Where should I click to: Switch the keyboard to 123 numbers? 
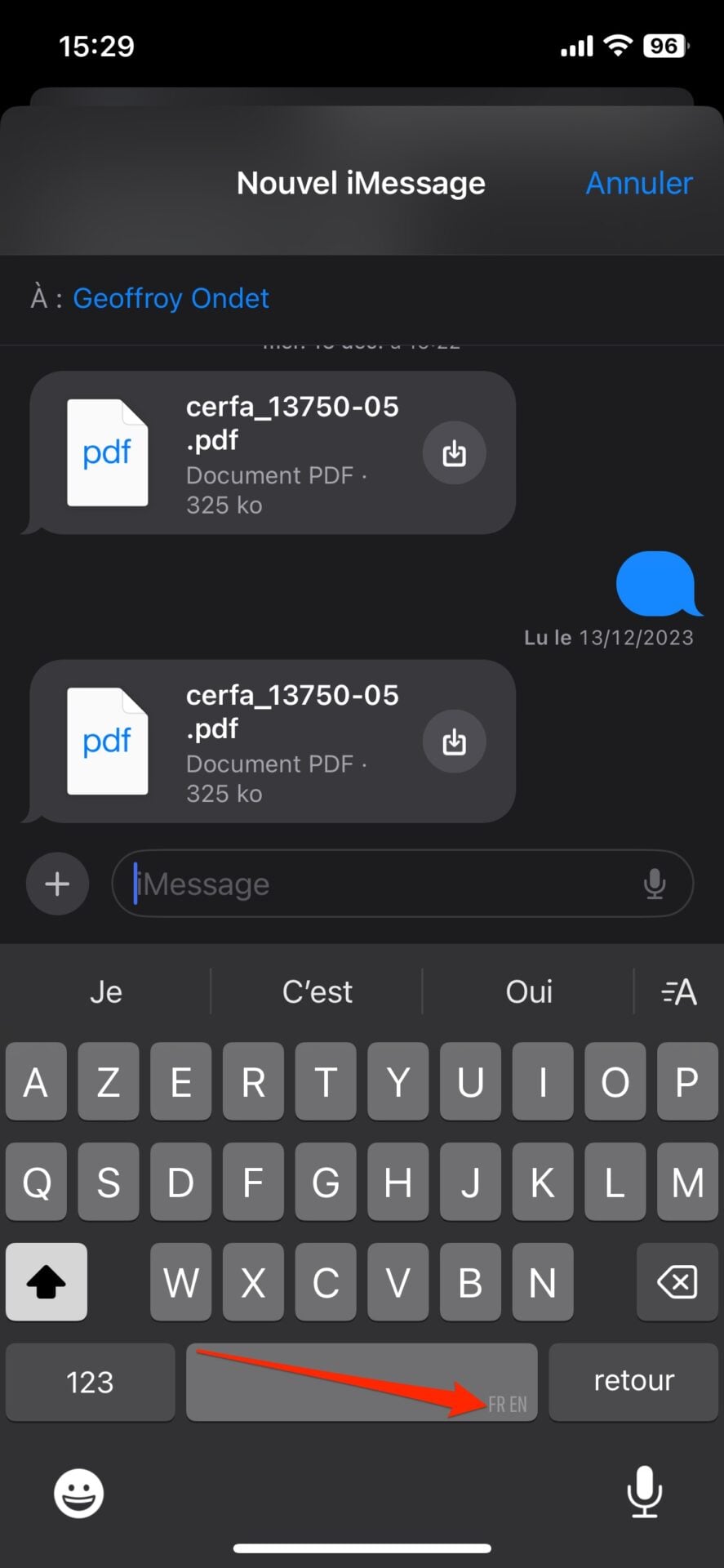(90, 1382)
